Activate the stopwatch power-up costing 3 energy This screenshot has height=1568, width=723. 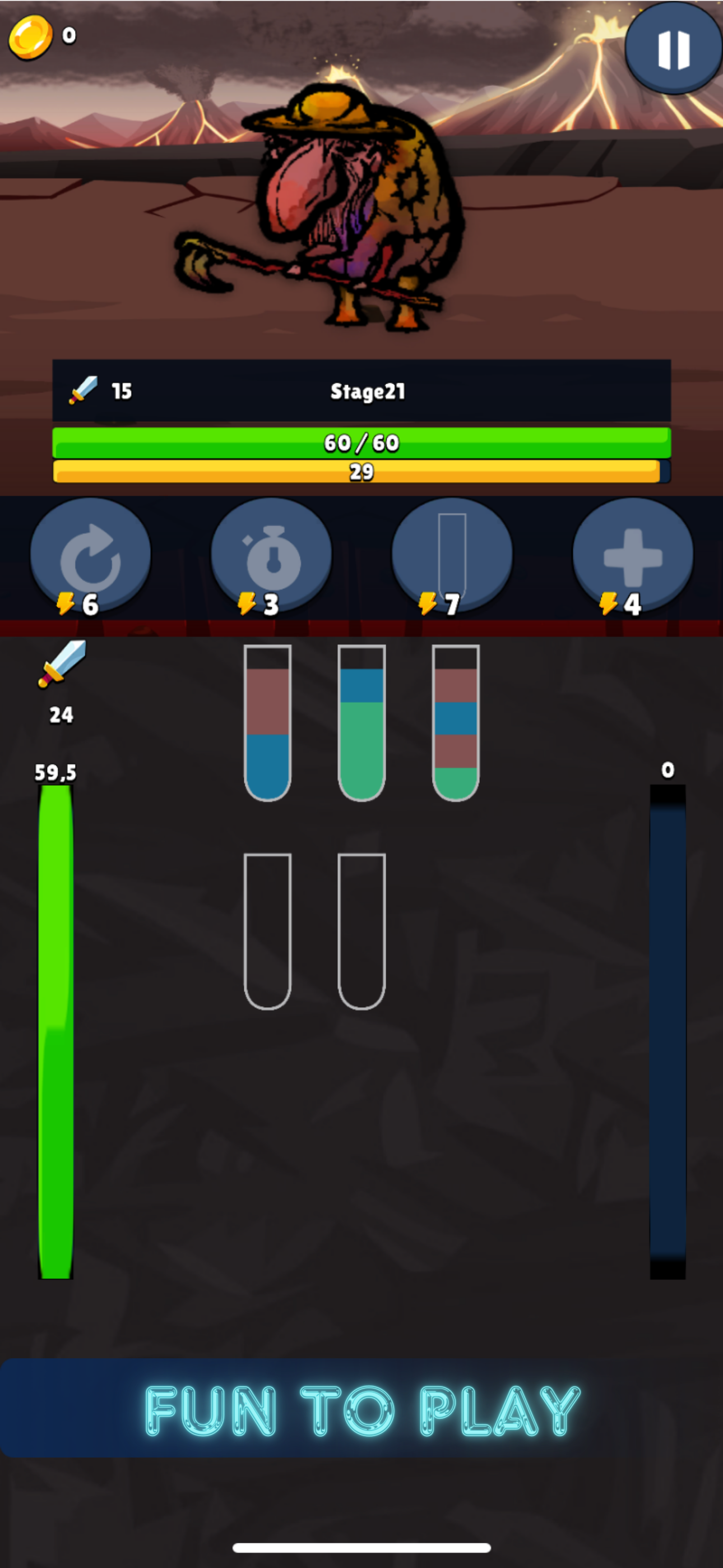[271, 555]
